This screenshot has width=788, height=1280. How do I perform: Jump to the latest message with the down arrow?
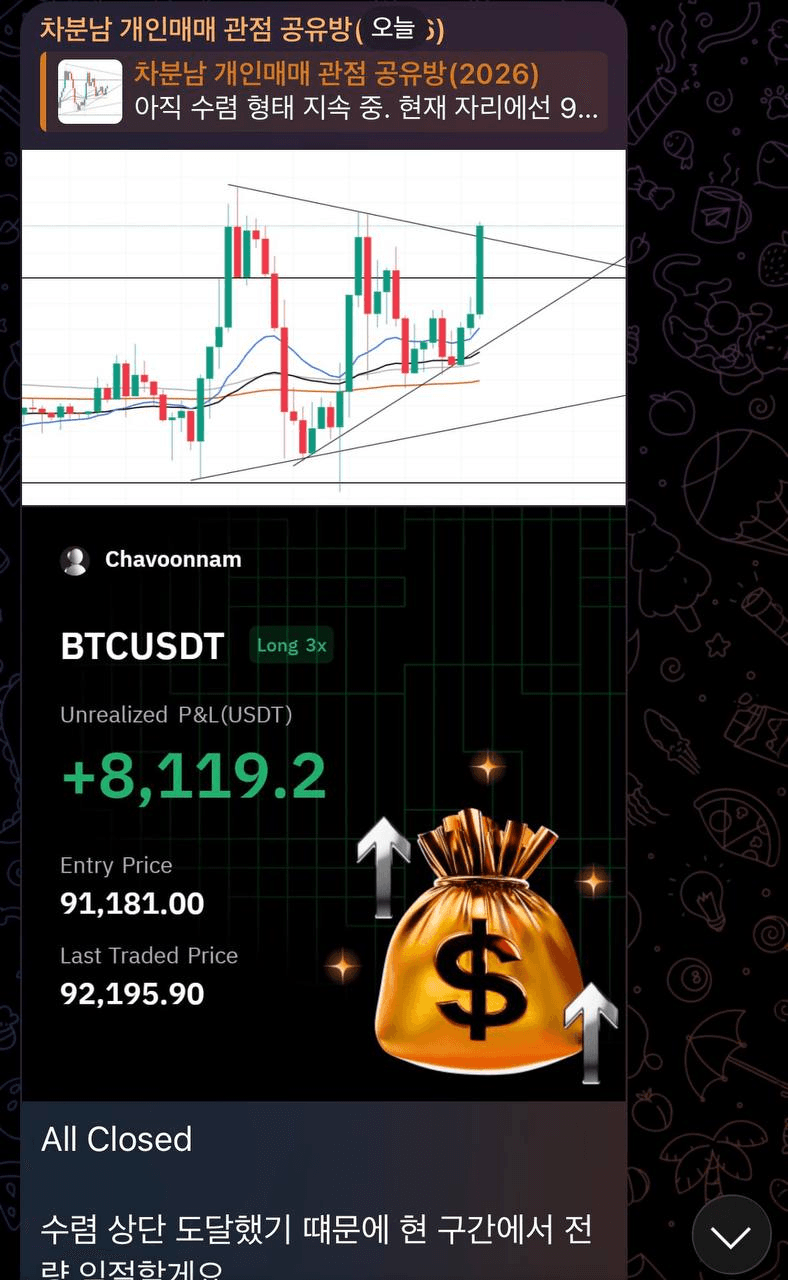(731, 1236)
